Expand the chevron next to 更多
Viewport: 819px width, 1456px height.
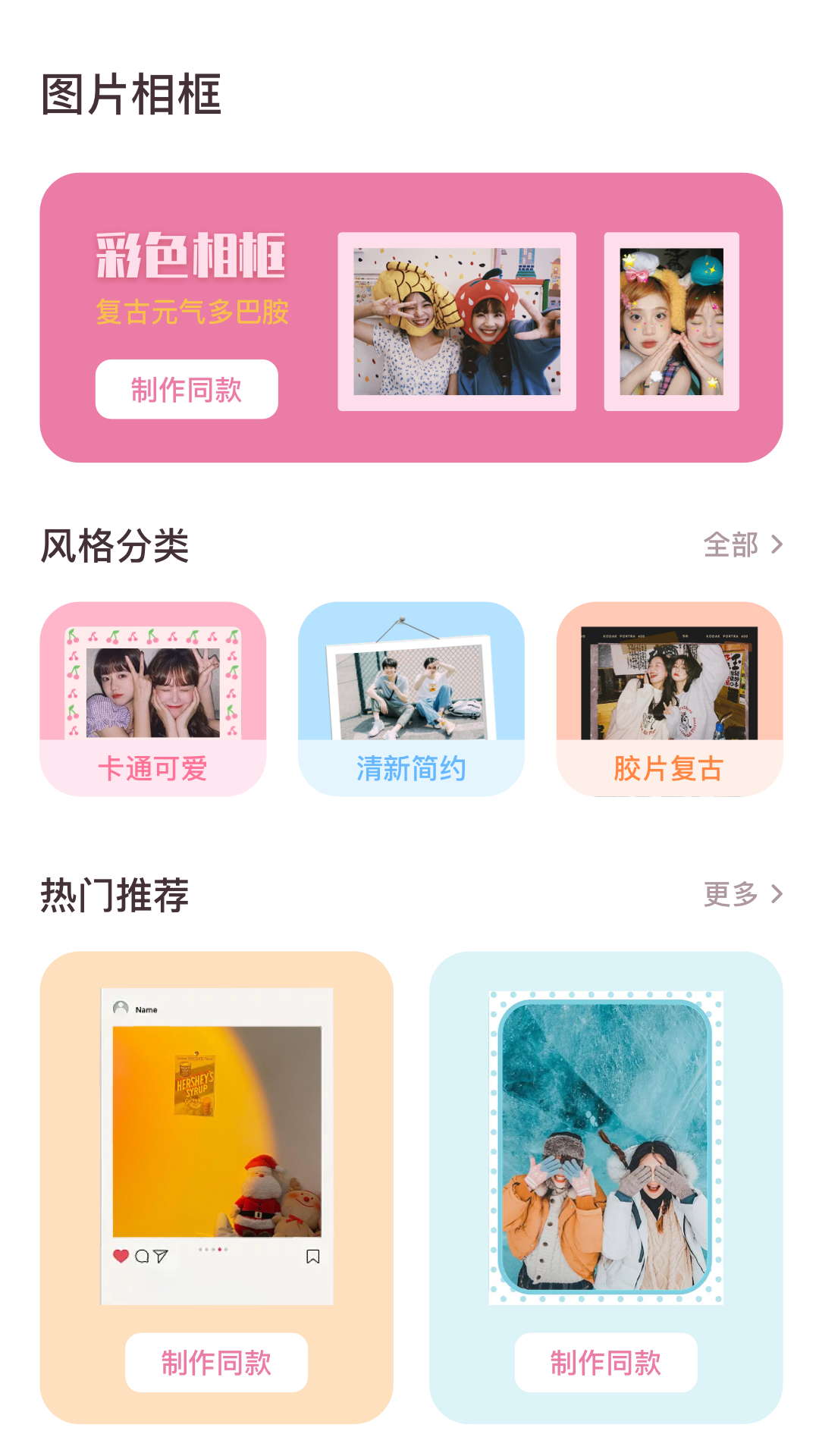coord(776,895)
